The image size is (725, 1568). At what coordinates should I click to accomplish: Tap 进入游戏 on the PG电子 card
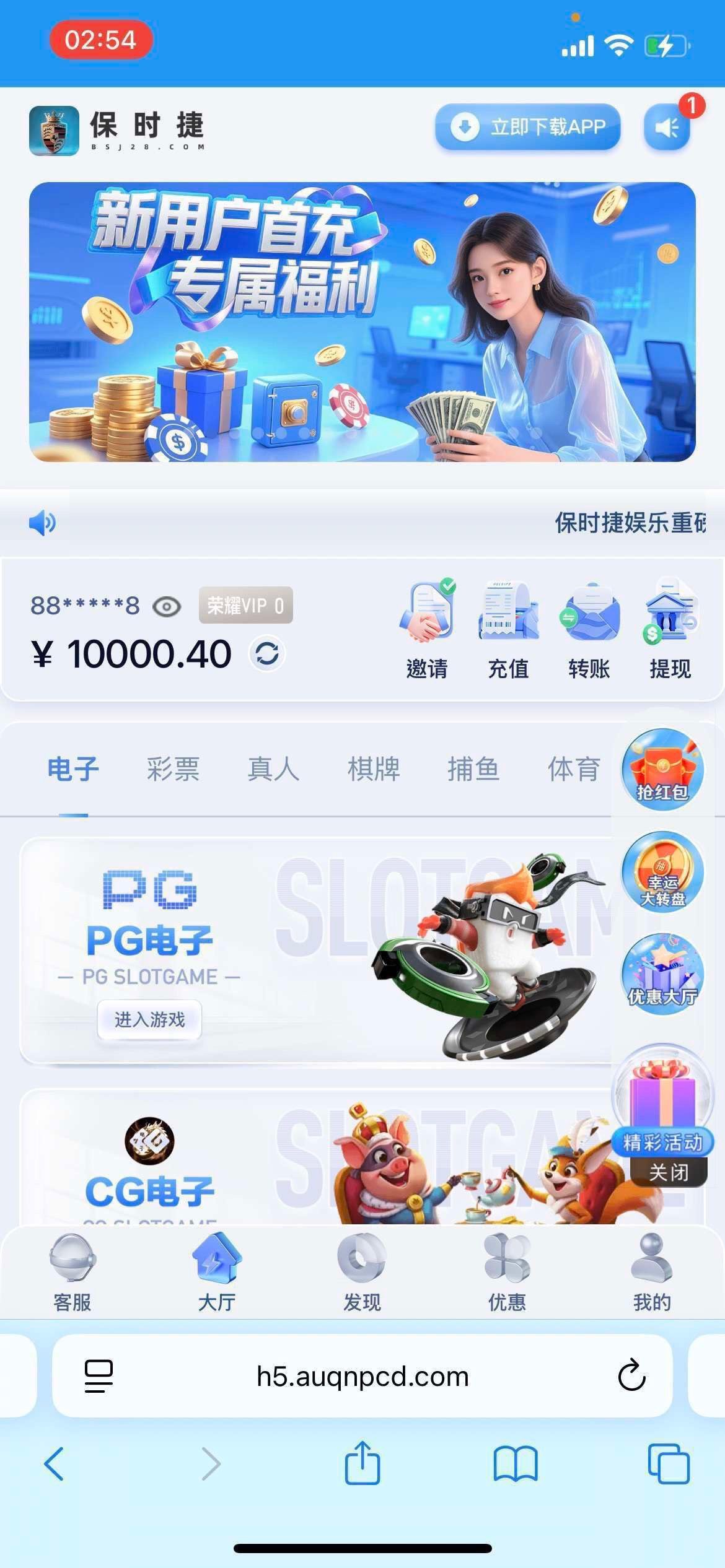click(x=149, y=1020)
